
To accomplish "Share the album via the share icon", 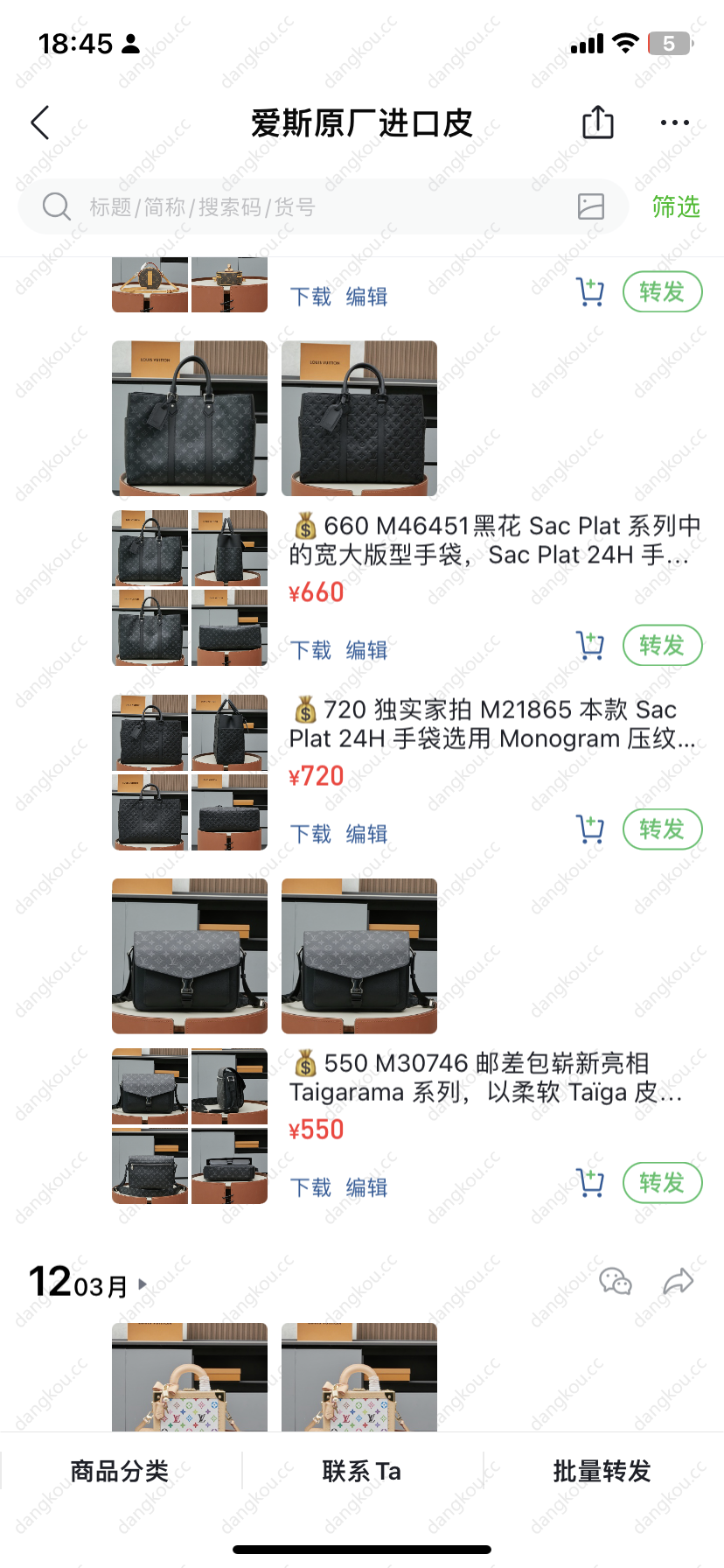I will point(598,122).
